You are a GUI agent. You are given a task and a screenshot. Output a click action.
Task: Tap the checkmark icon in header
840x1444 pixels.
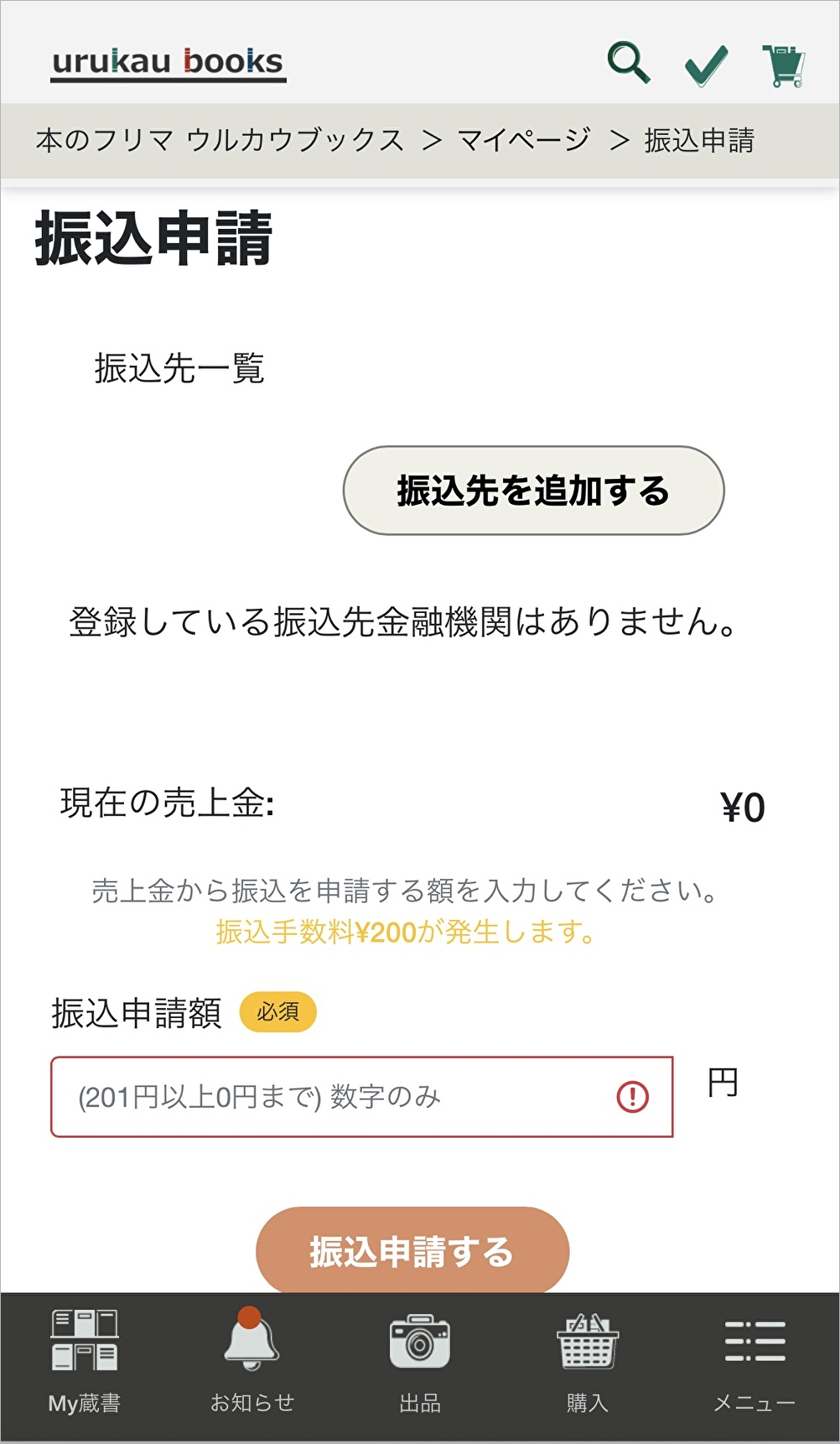706,65
